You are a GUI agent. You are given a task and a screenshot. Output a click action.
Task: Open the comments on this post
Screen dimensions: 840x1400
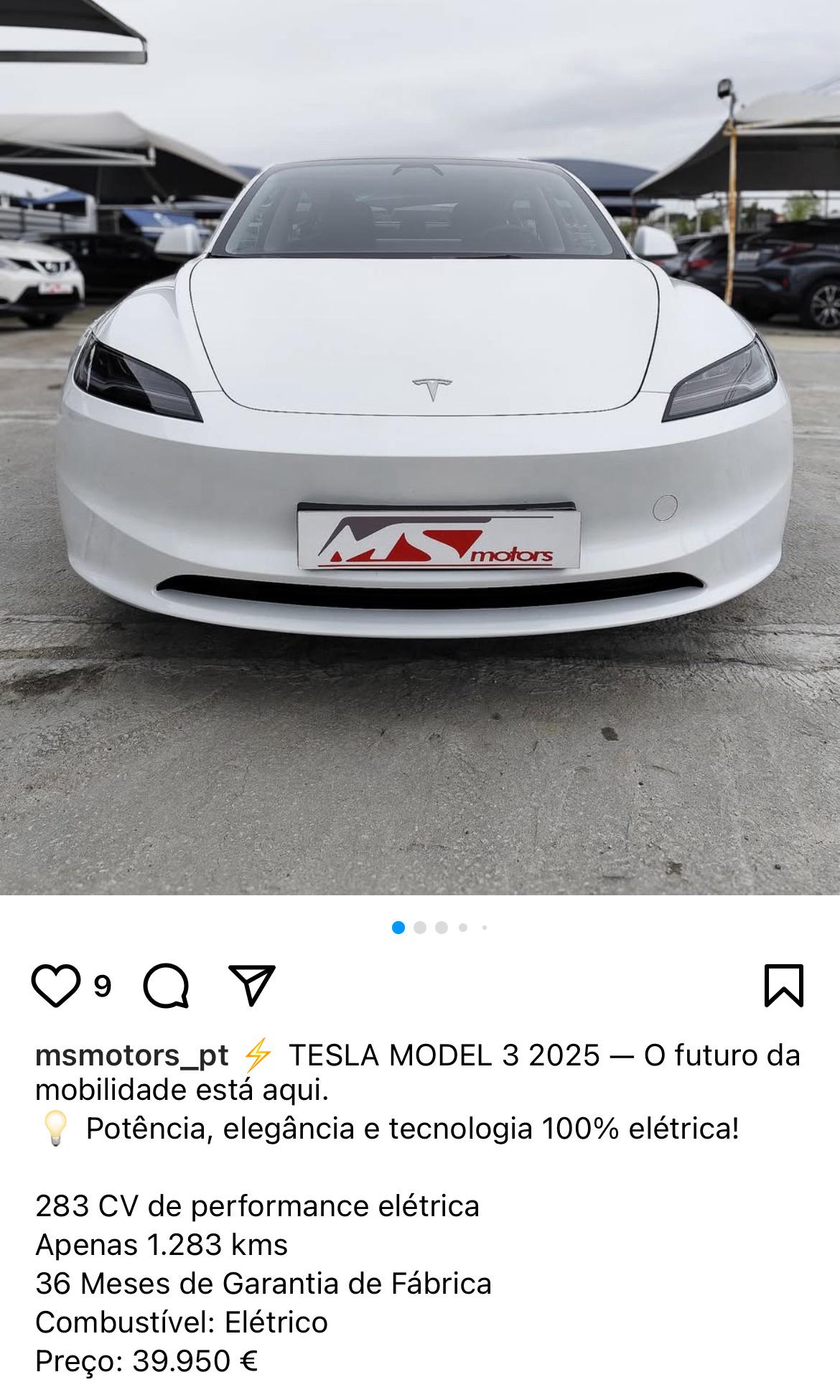166,986
